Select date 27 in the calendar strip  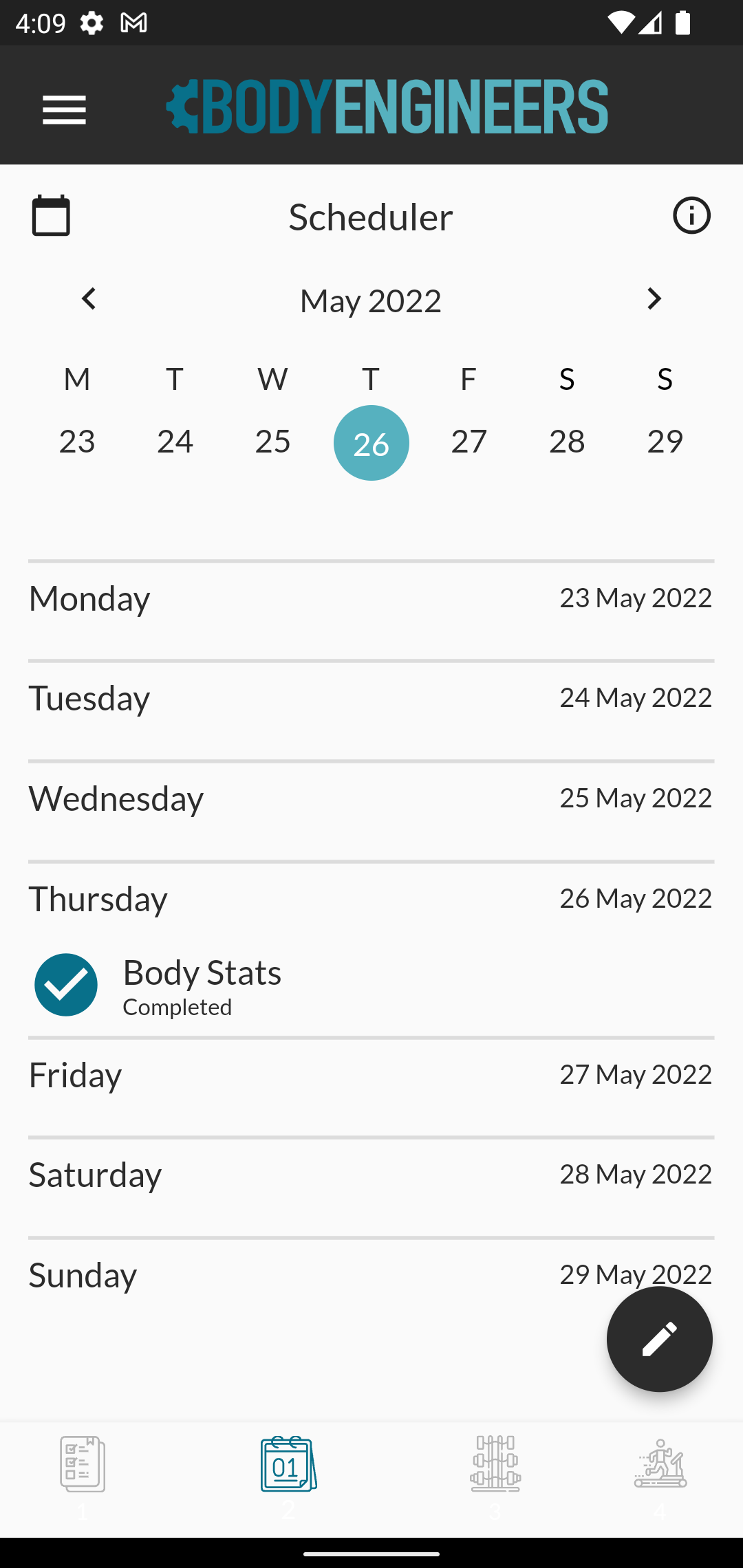tap(469, 442)
